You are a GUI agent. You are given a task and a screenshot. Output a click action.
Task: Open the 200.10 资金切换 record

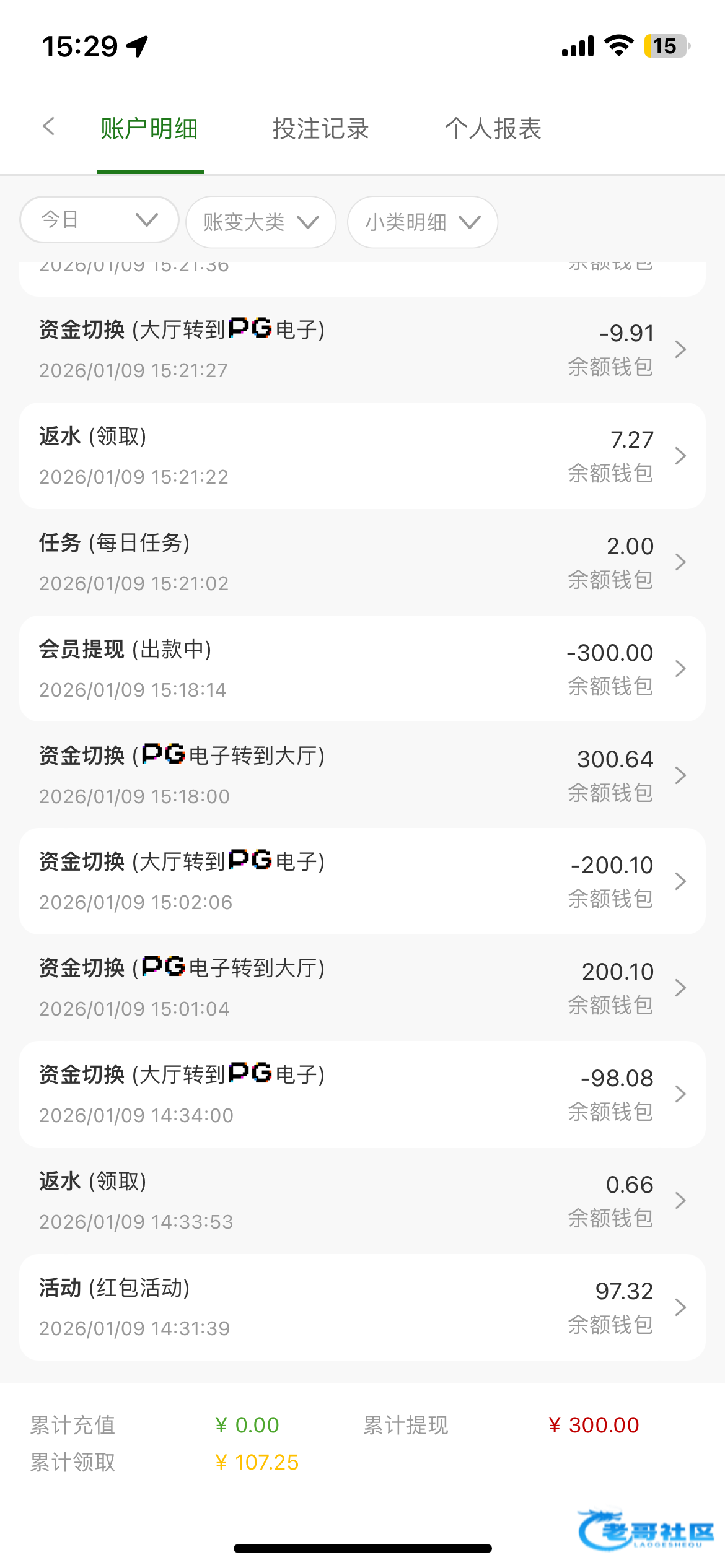[362, 988]
